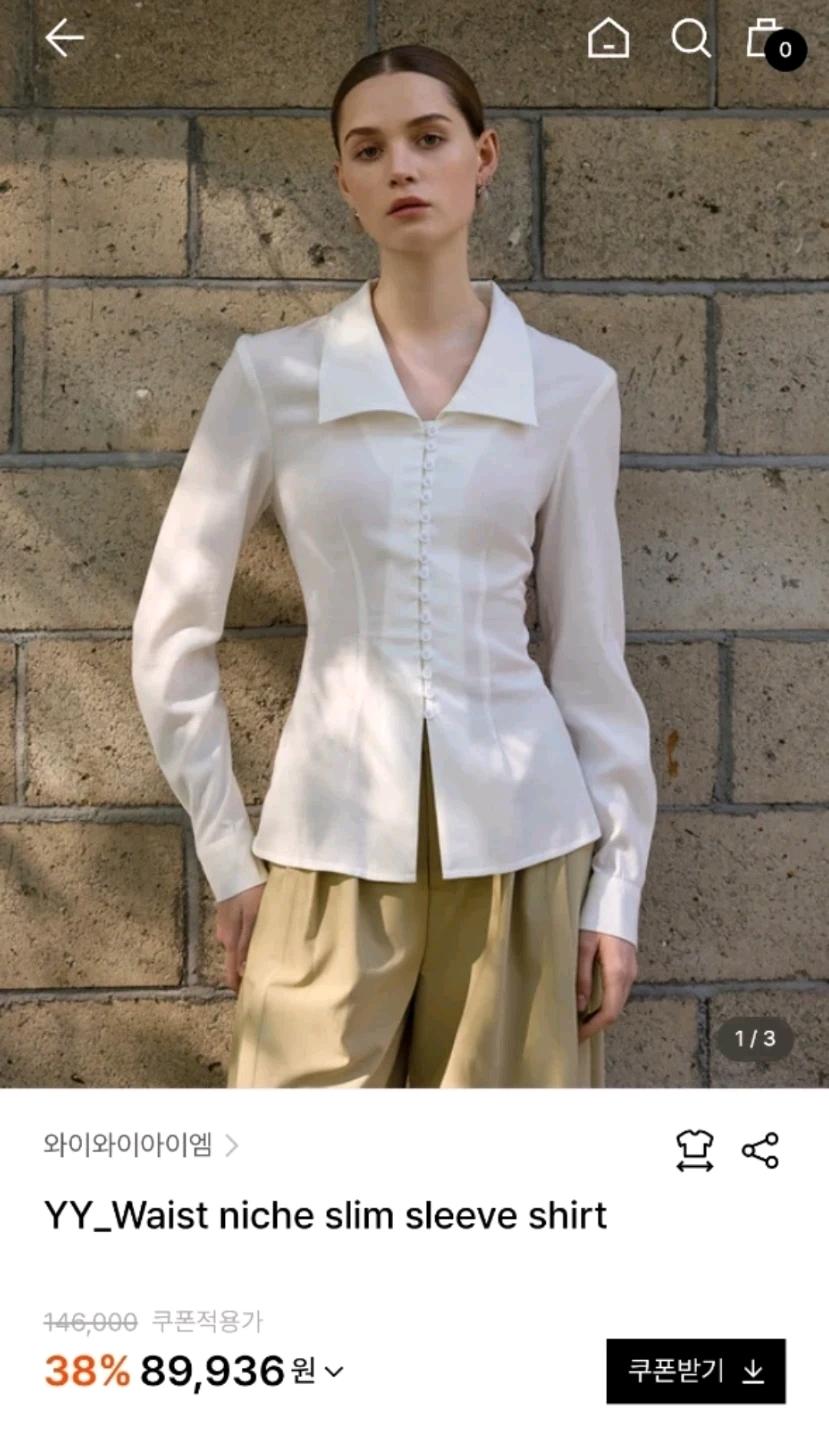Go back with the arrow icon
The height and width of the screenshot is (1440, 829).
coord(64,39)
